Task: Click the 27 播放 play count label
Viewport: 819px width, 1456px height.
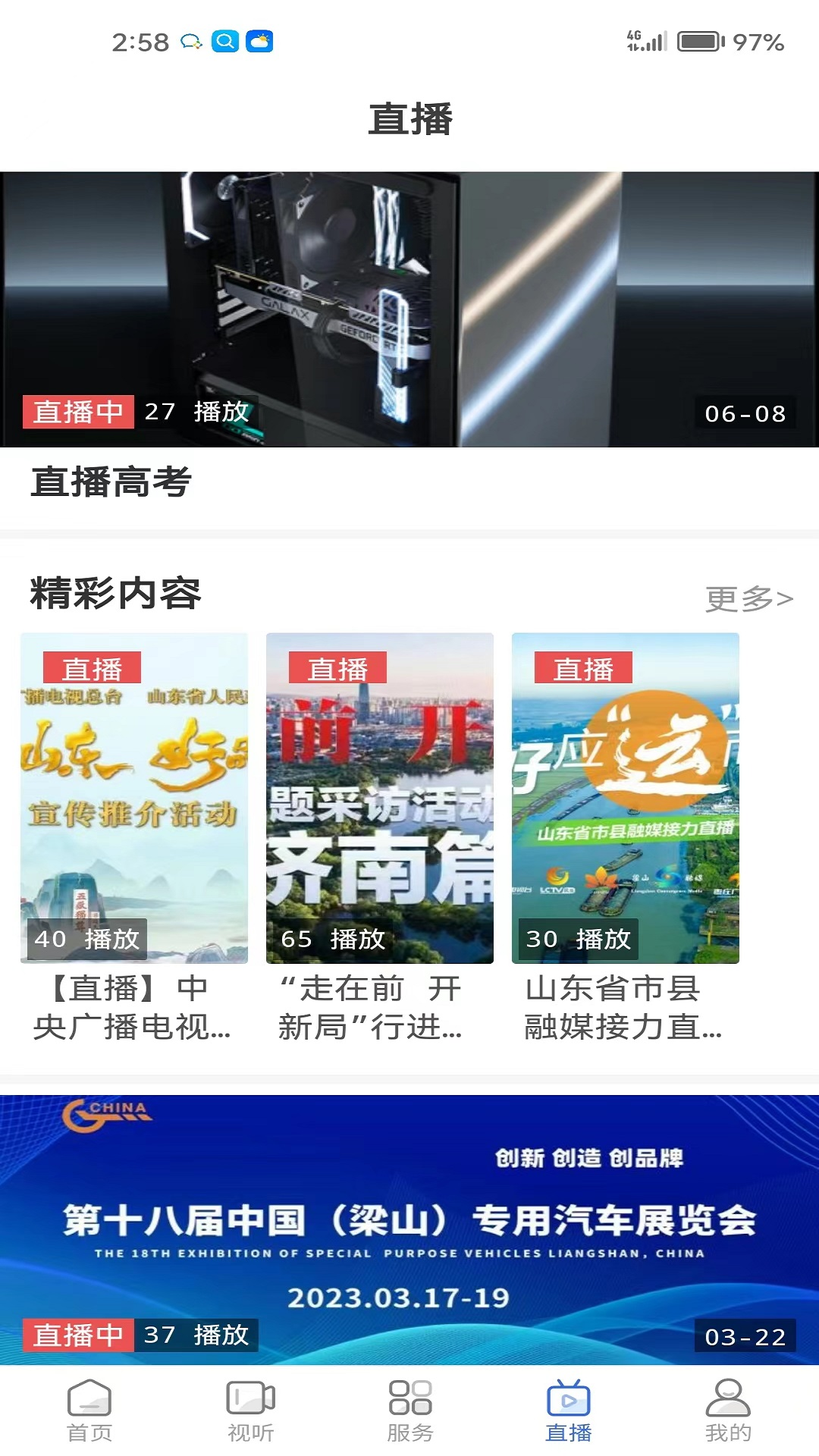Action: pyautogui.click(x=196, y=412)
